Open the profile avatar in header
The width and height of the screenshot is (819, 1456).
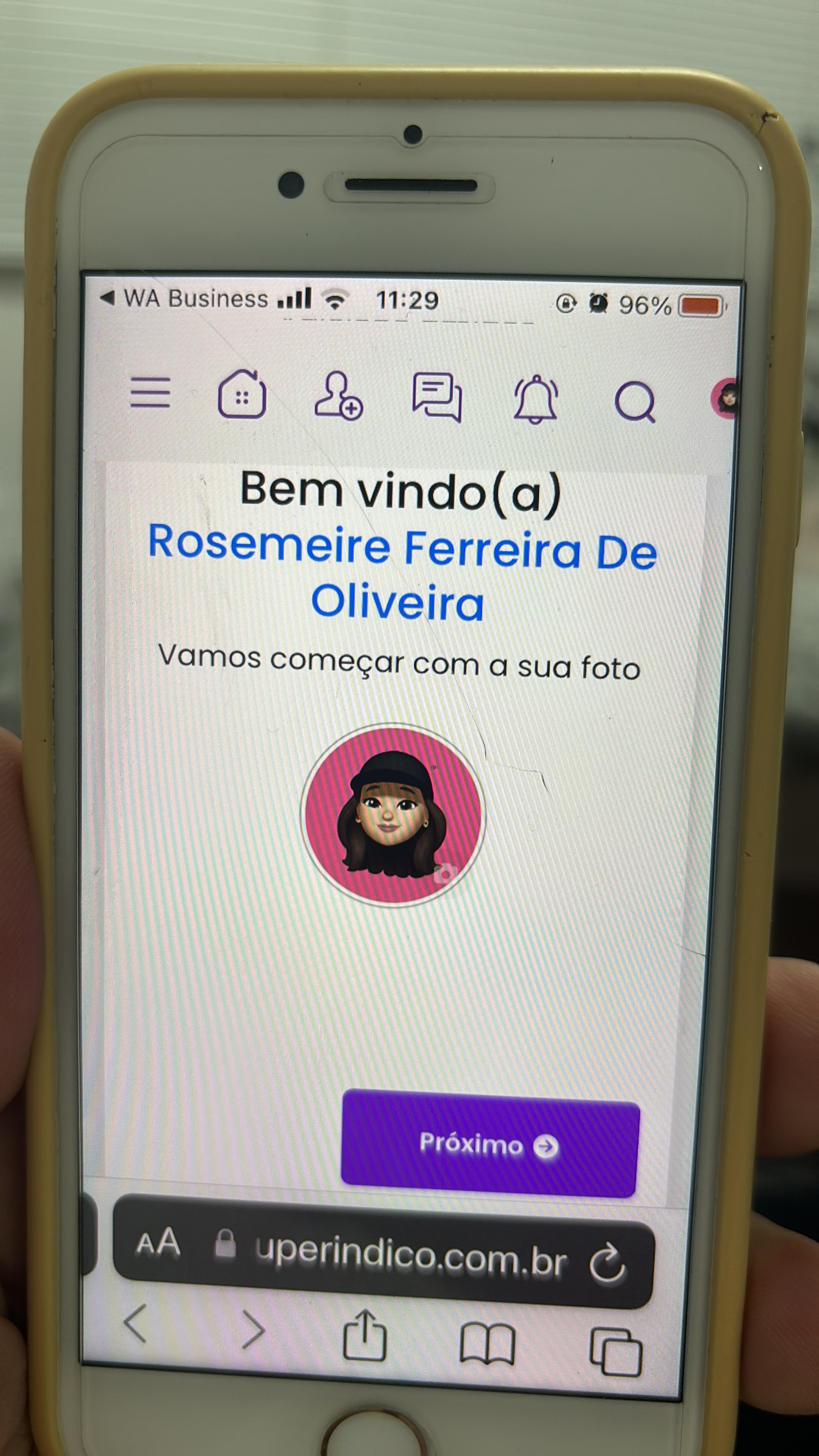pos(726,399)
